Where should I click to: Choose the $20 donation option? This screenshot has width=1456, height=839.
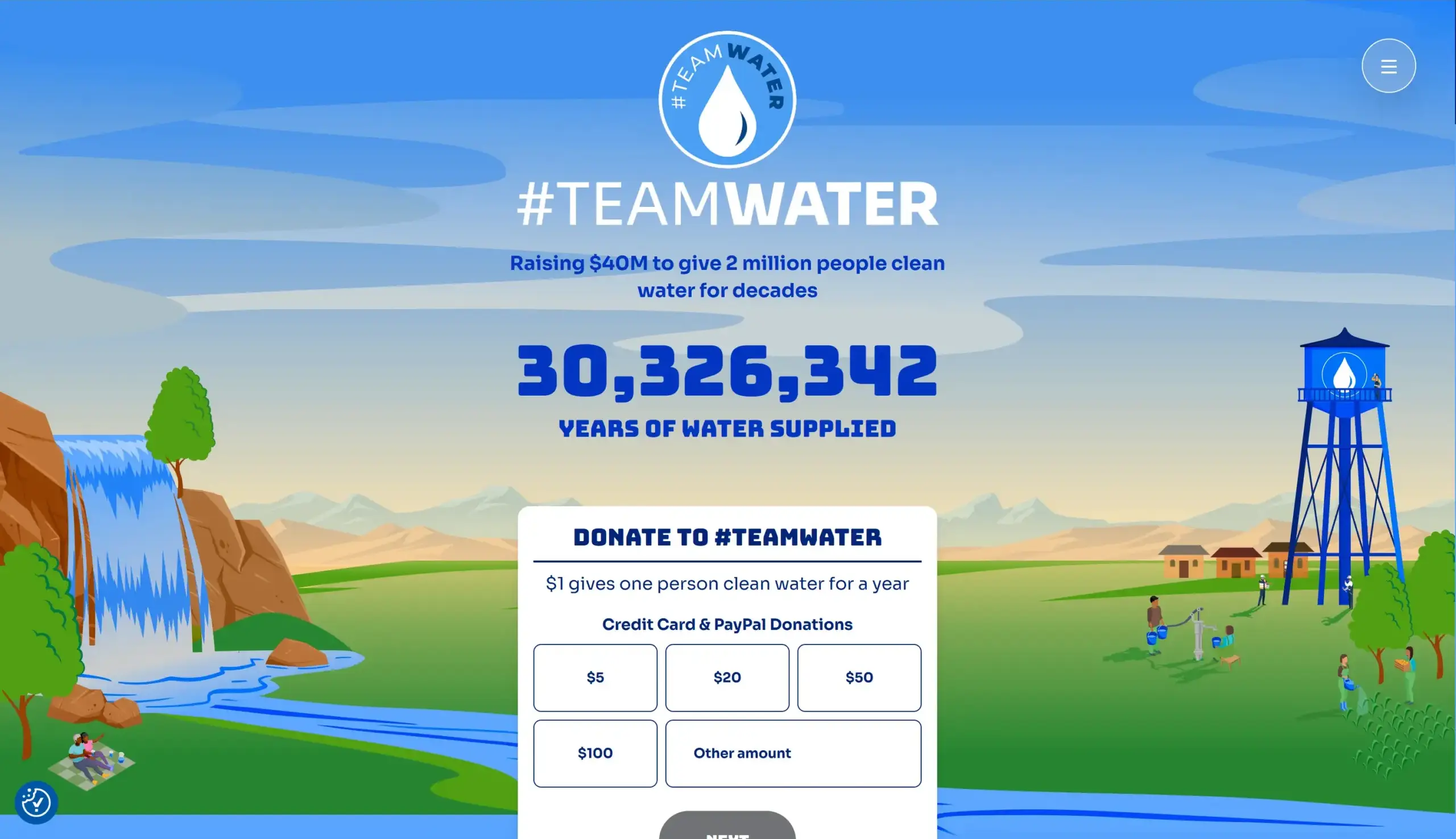coord(727,678)
